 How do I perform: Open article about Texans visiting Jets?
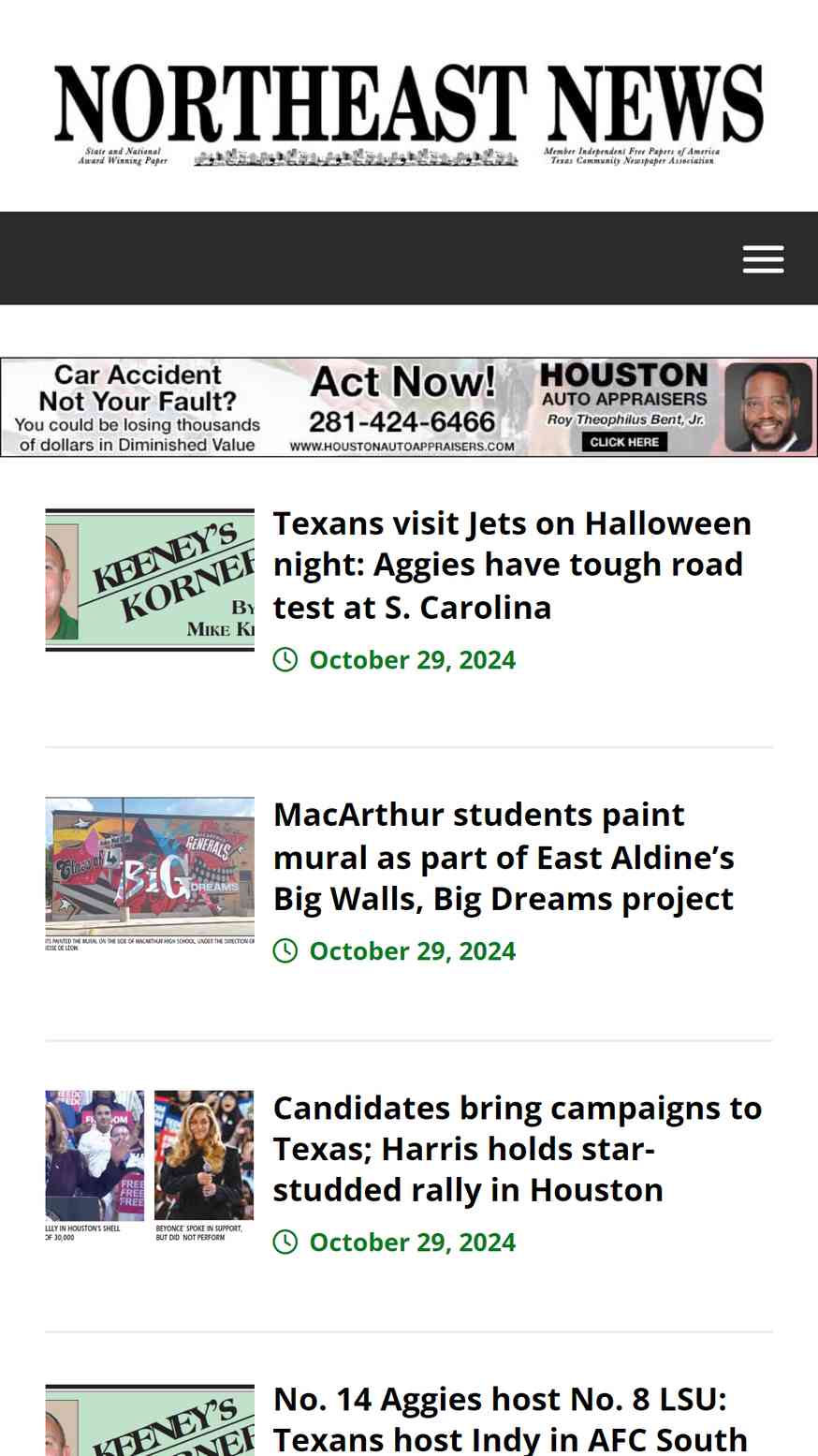[x=512, y=565]
